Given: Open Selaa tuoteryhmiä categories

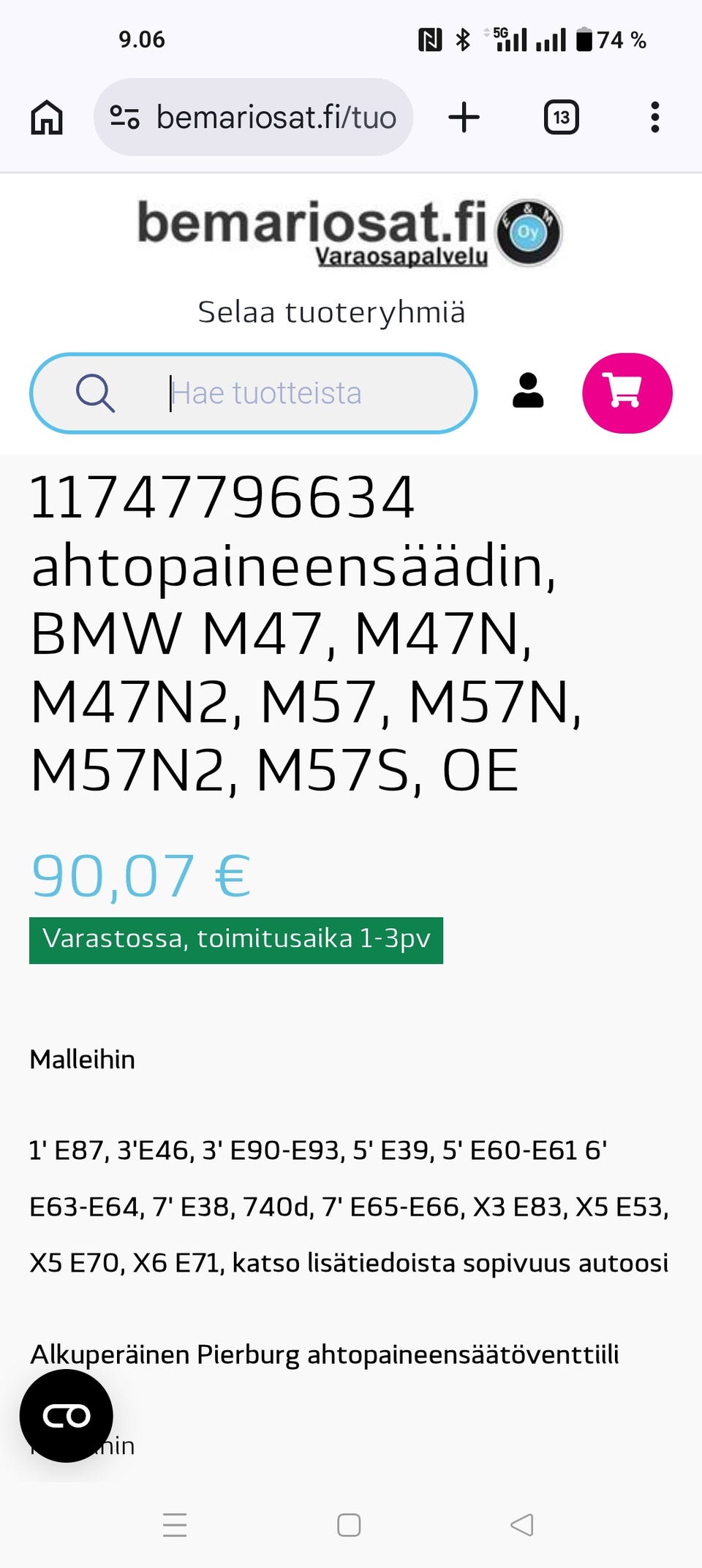Looking at the screenshot, I should tap(331, 312).
